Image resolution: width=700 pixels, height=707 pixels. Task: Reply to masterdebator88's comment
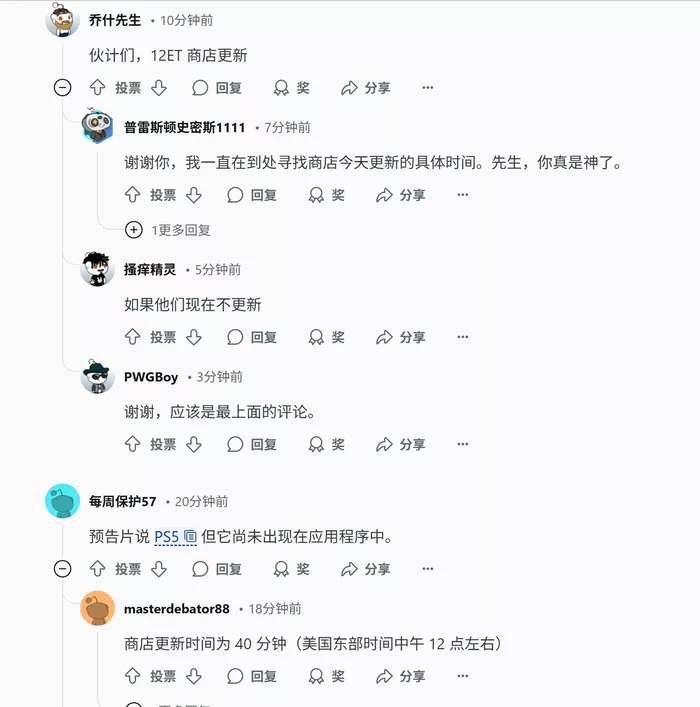pos(252,676)
